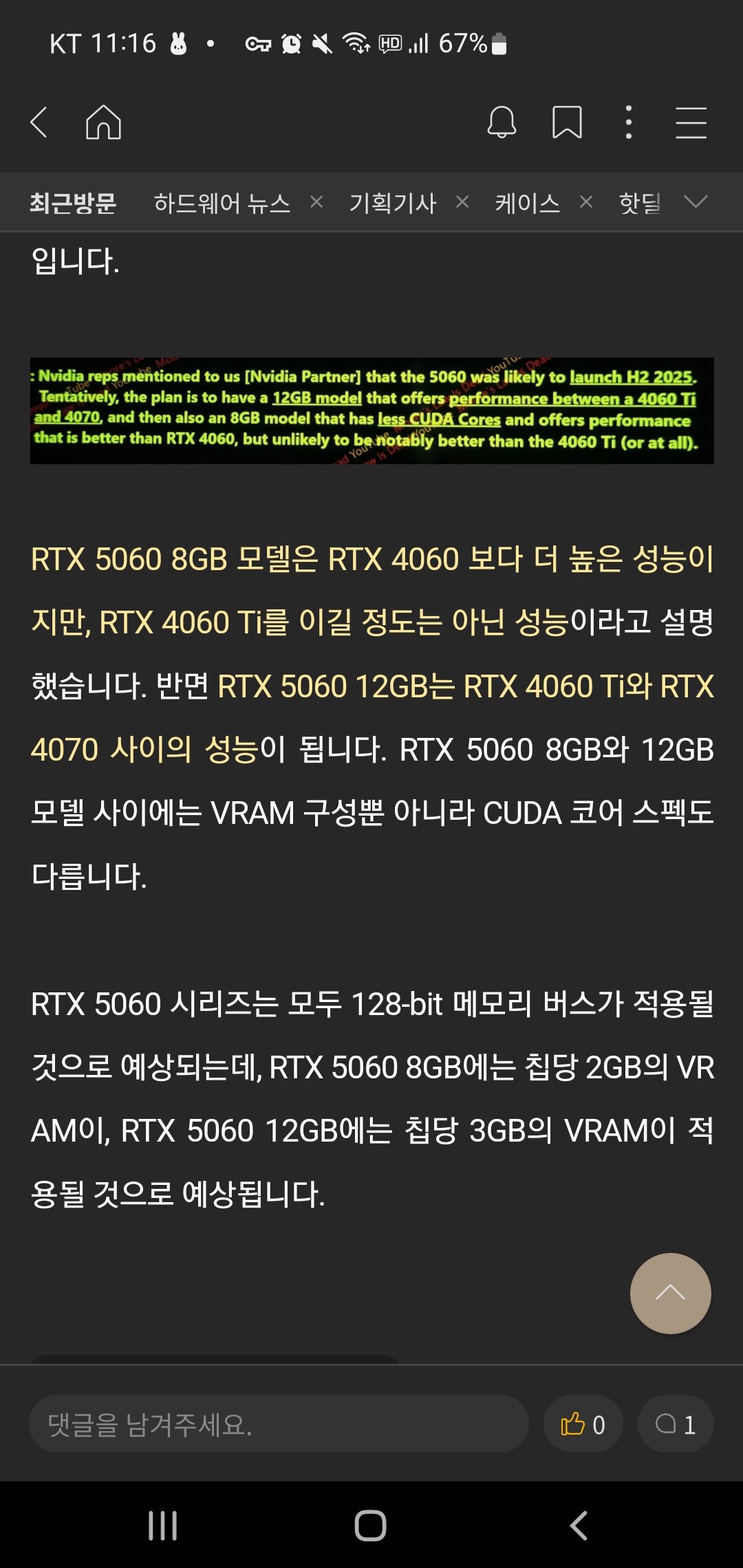Open the hamburger menu
743x1568 pixels.
click(x=691, y=122)
